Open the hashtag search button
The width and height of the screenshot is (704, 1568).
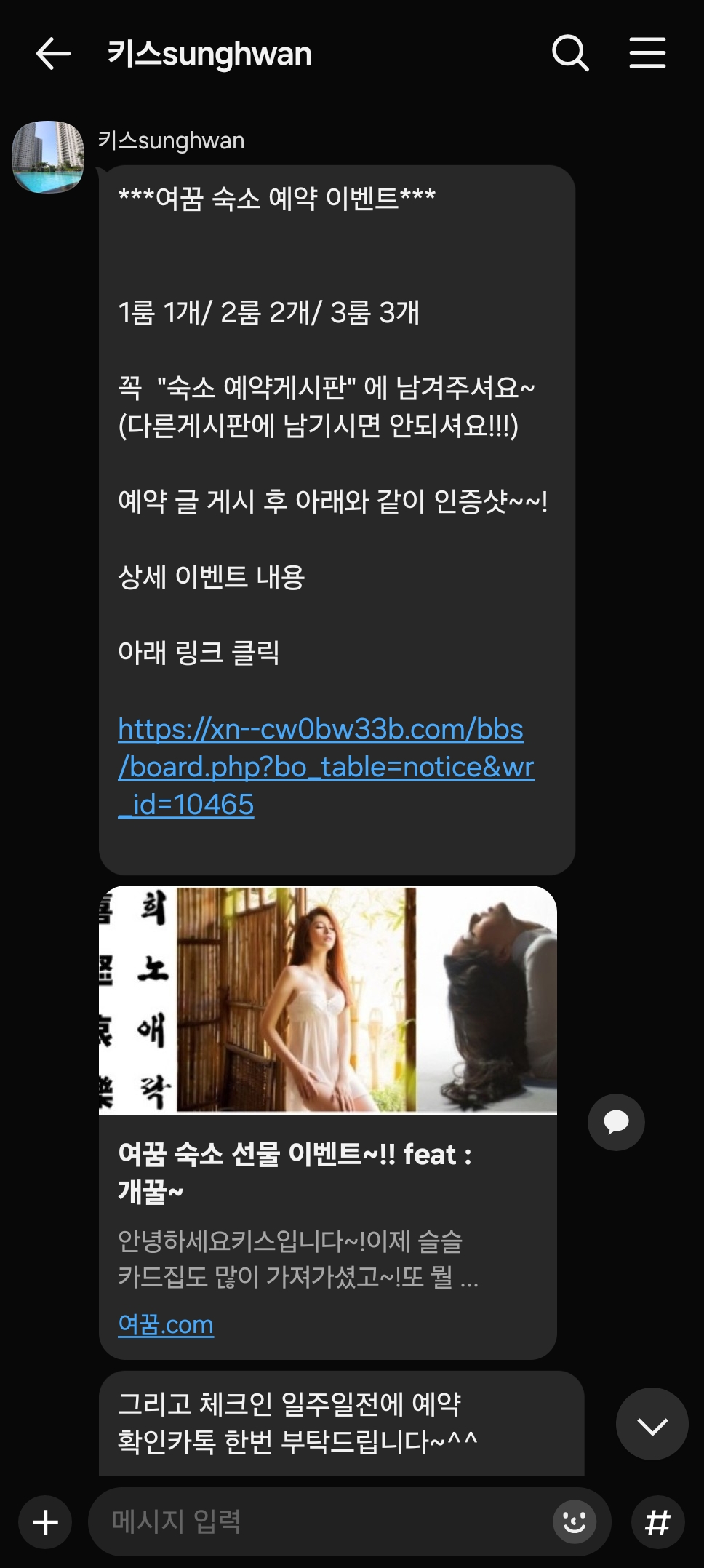(x=657, y=1522)
